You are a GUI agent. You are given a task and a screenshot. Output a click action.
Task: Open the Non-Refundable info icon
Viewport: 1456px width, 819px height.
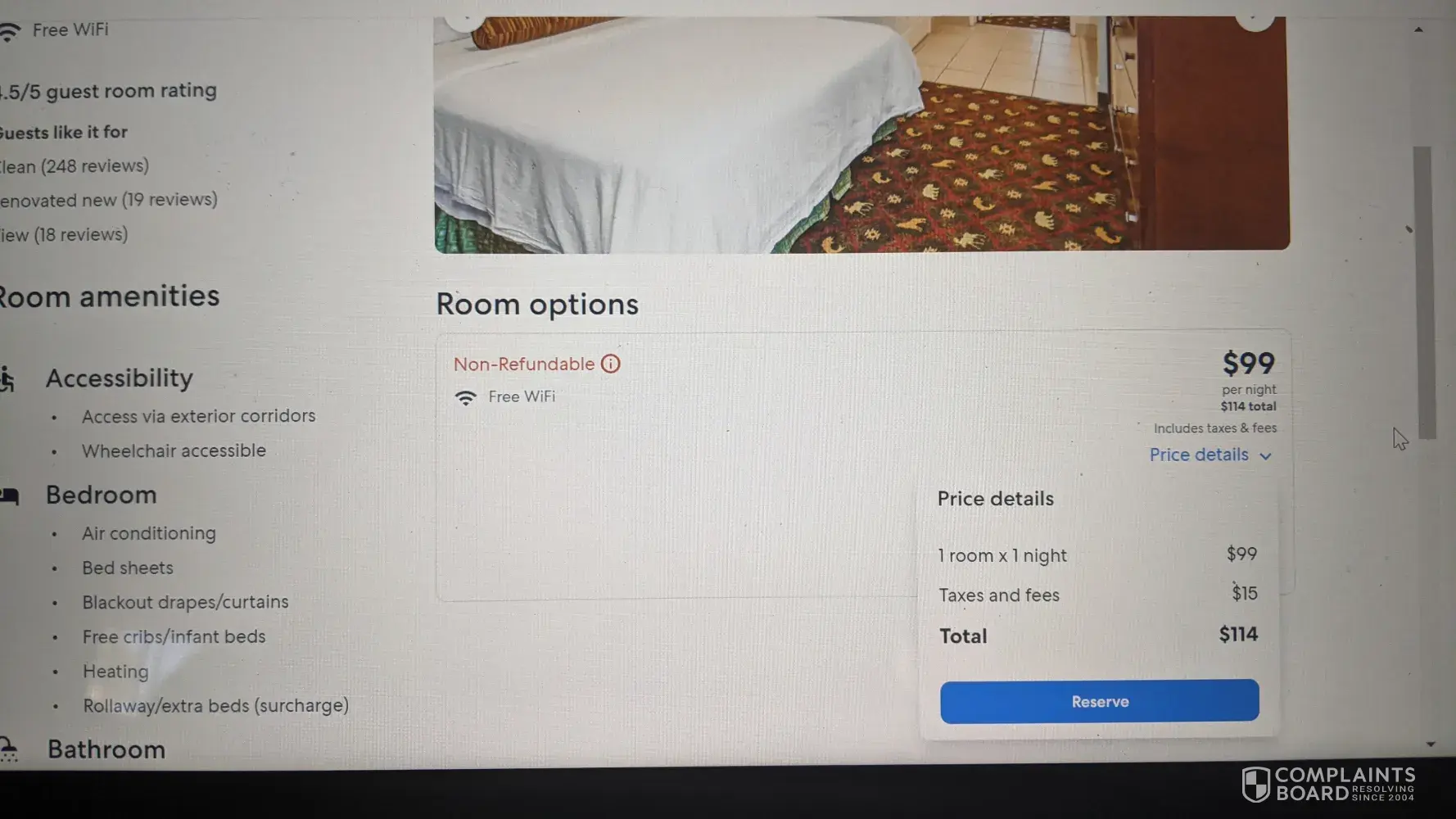pos(611,364)
